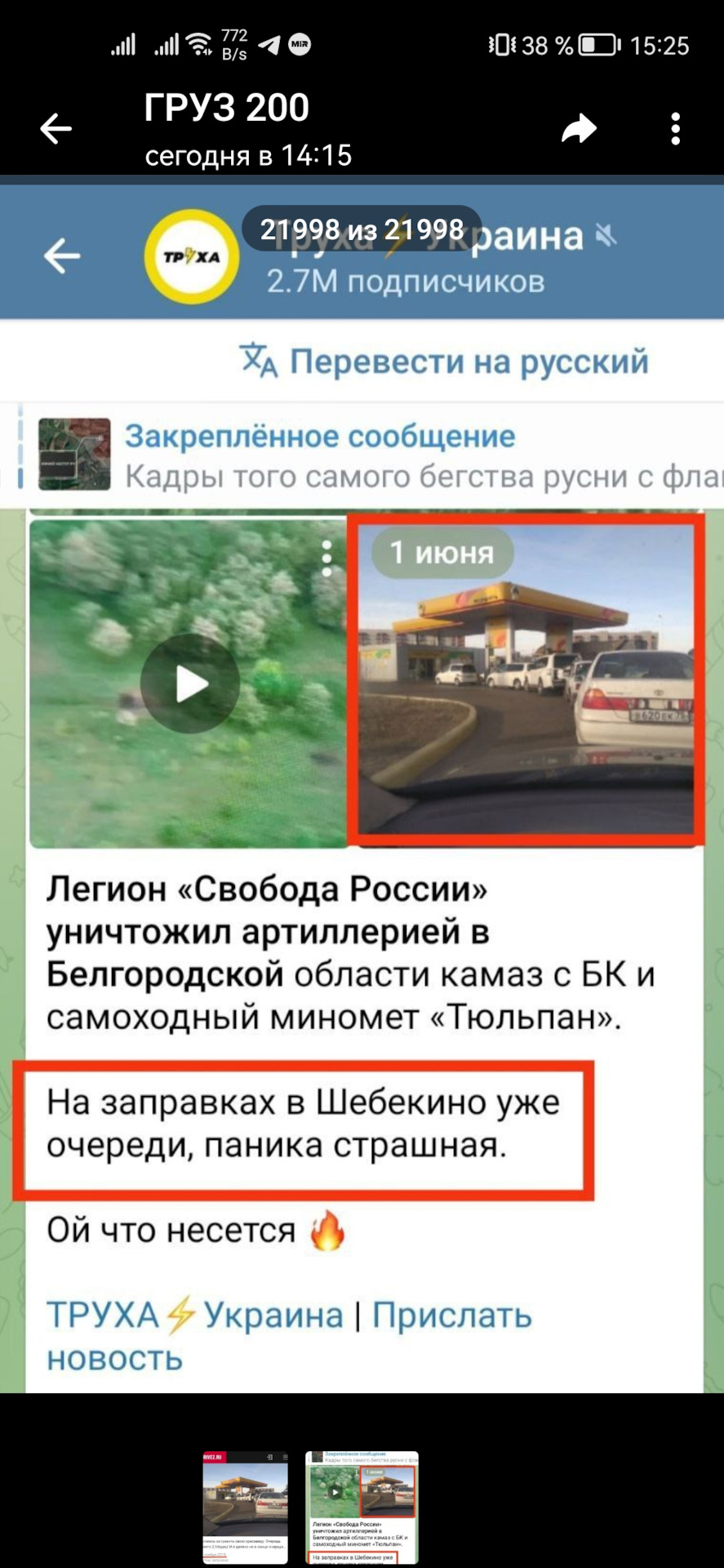This screenshot has width=724, height=1568.
Task: Forward this photo with the arrow icon
Action: coord(580,129)
